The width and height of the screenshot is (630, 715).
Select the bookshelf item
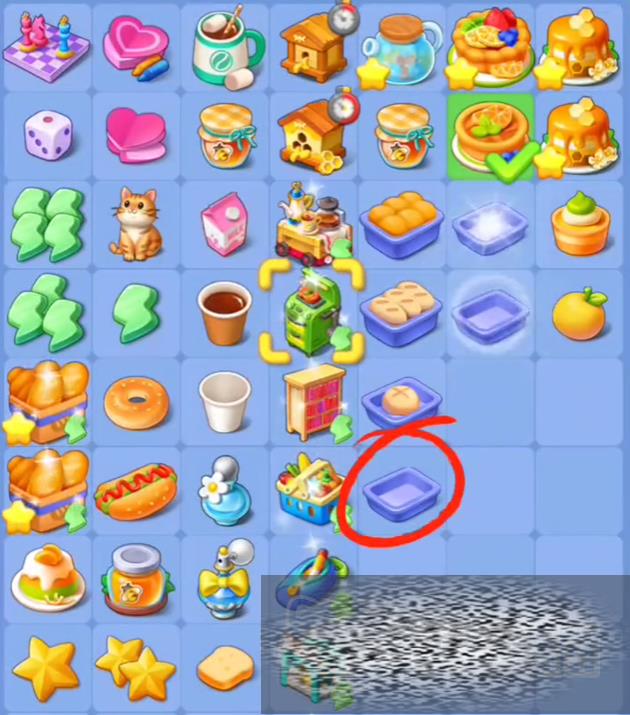[314, 402]
